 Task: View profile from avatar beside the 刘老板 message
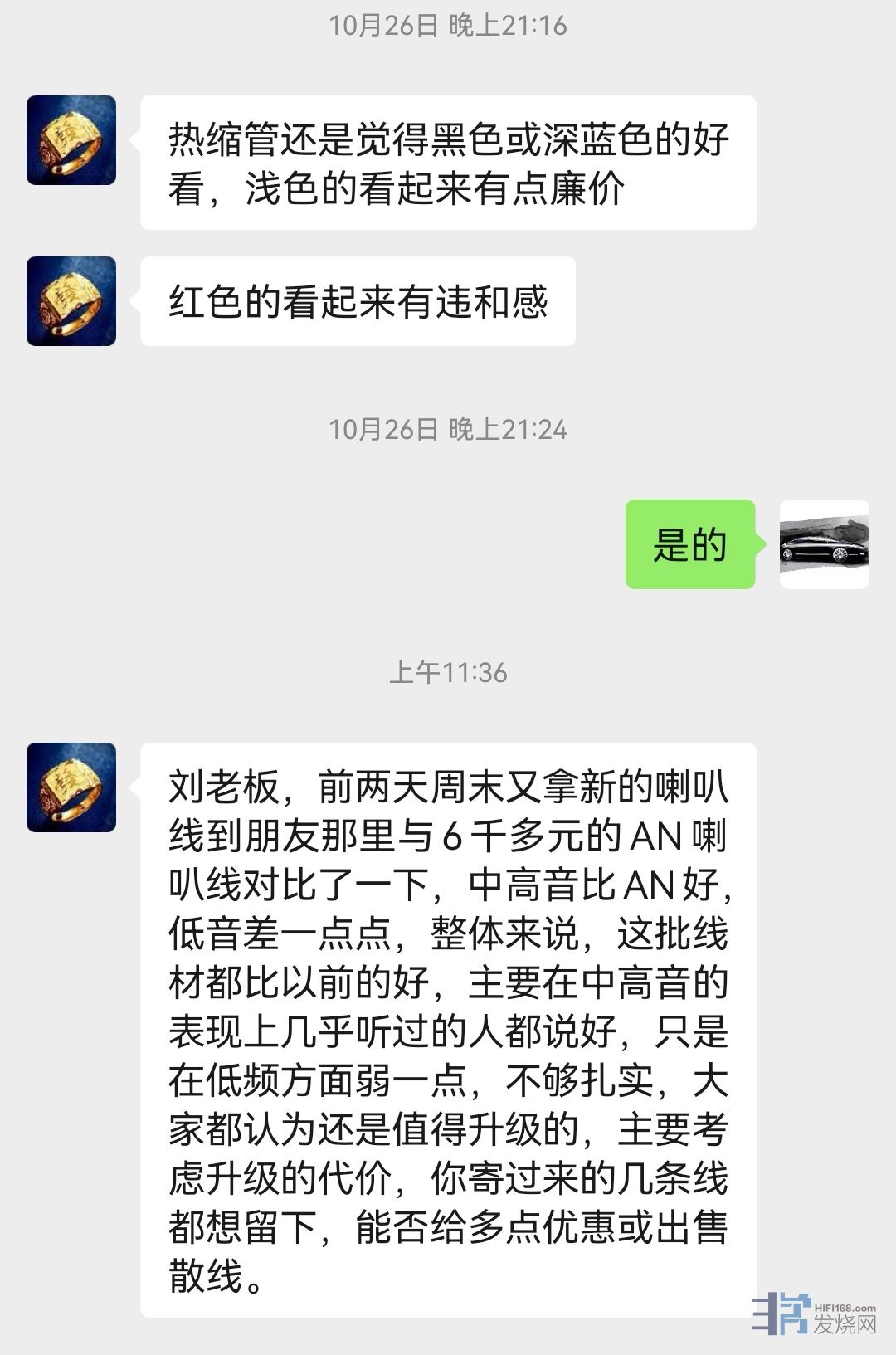click(x=71, y=787)
